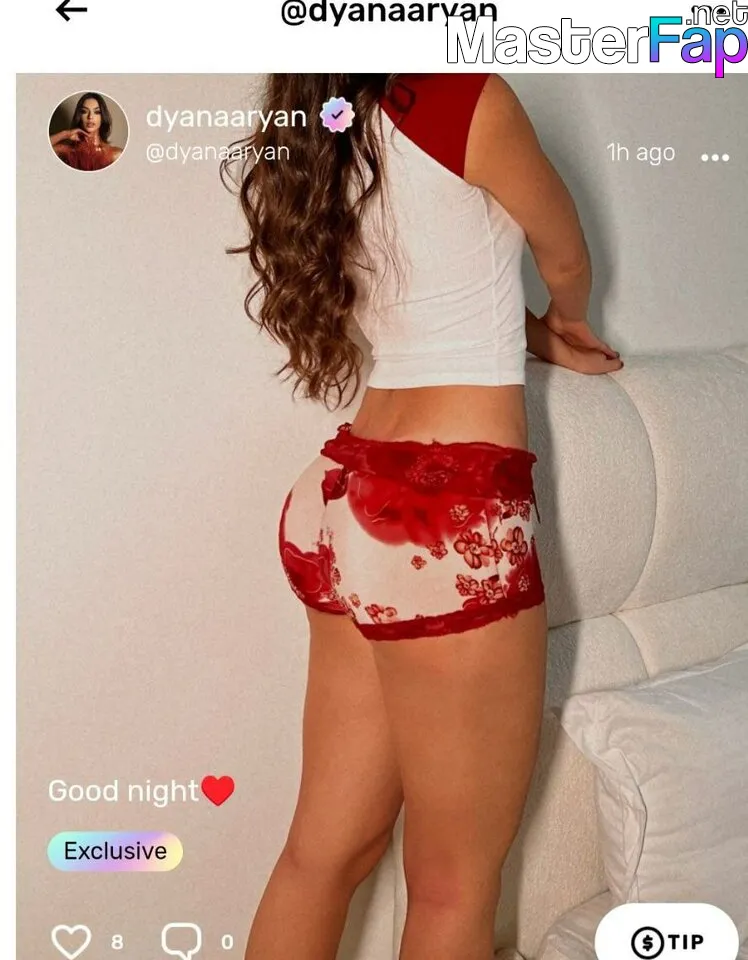Go back using the top arrow
The width and height of the screenshot is (748, 960).
click(x=71, y=11)
